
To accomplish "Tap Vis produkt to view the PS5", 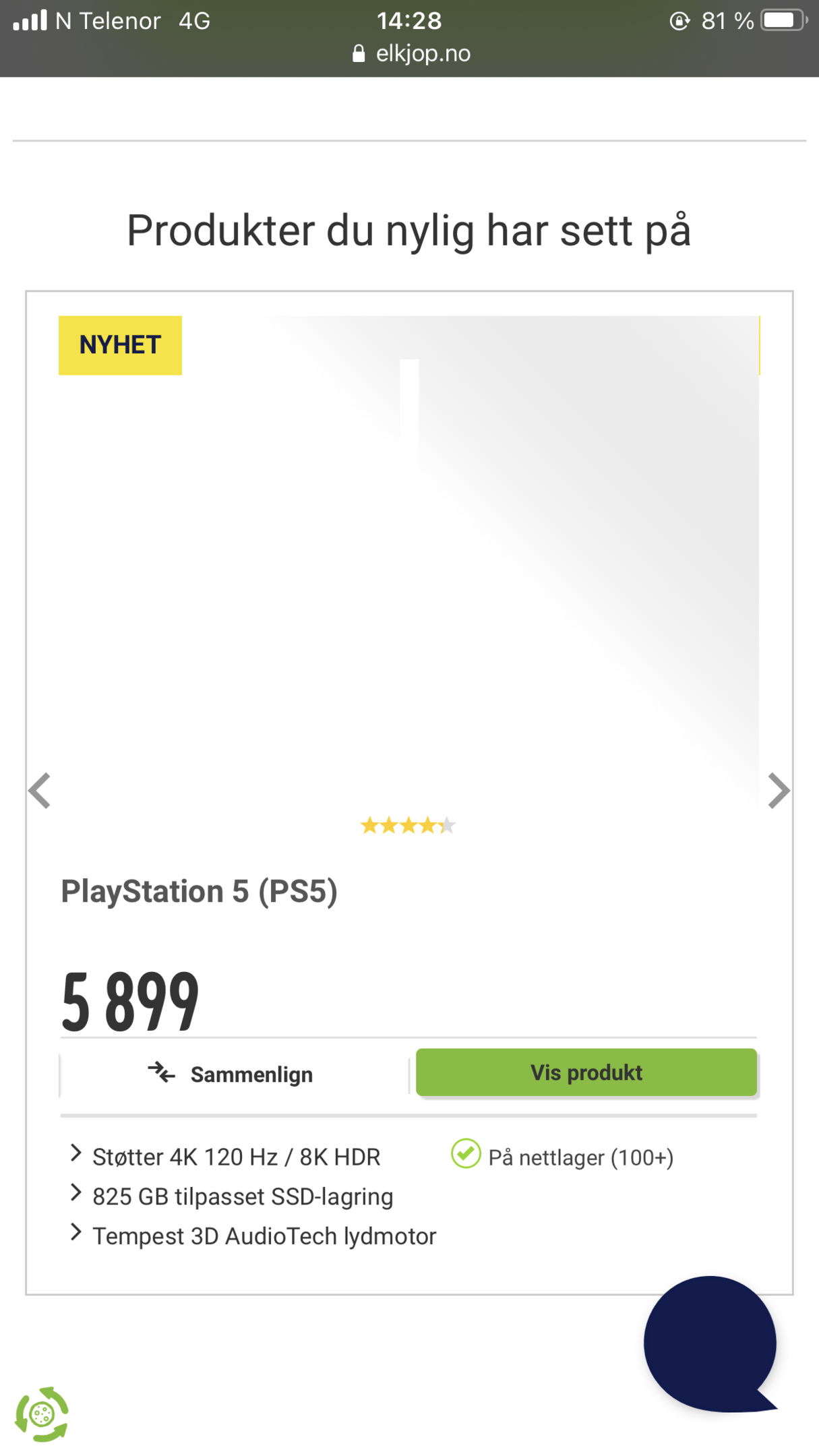I will [586, 1072].
